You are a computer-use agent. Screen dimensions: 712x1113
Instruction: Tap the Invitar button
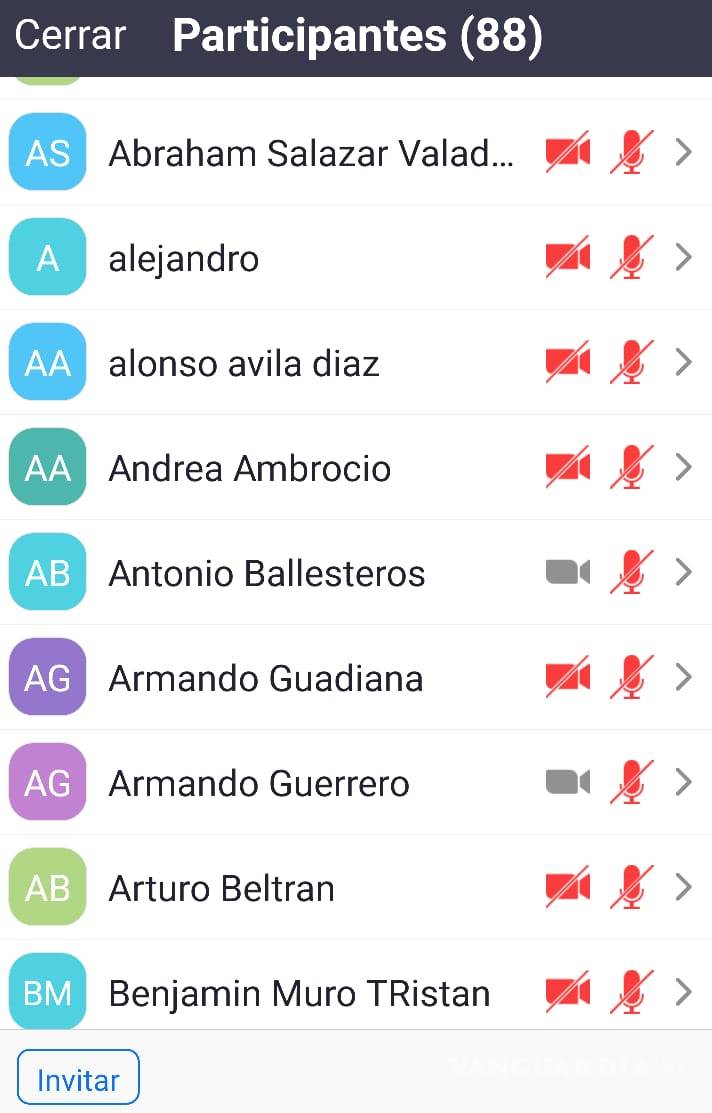point(78,1080)
